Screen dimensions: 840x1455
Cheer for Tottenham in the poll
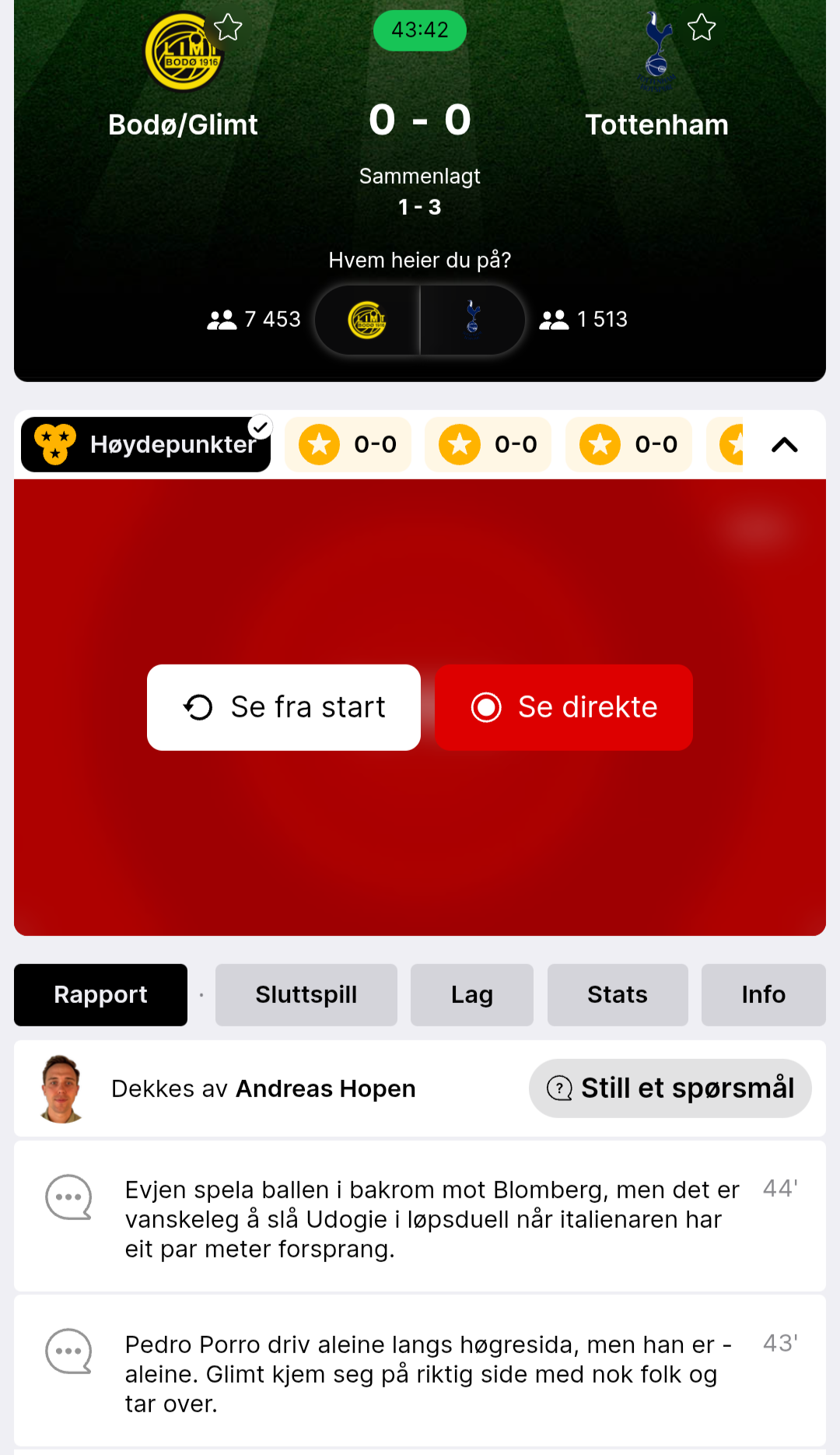click(x=473, y=320)
